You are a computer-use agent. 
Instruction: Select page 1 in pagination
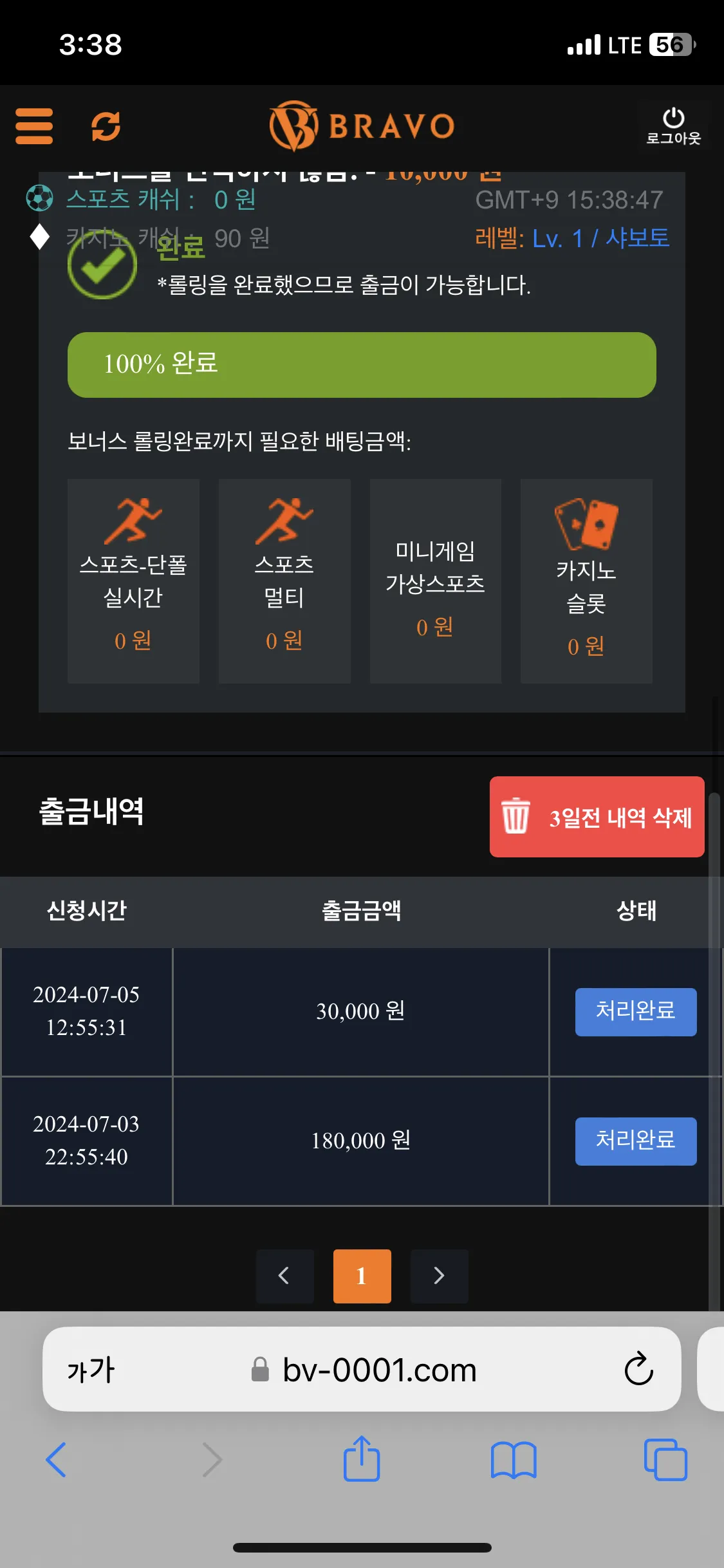(x=362, y=1276)
